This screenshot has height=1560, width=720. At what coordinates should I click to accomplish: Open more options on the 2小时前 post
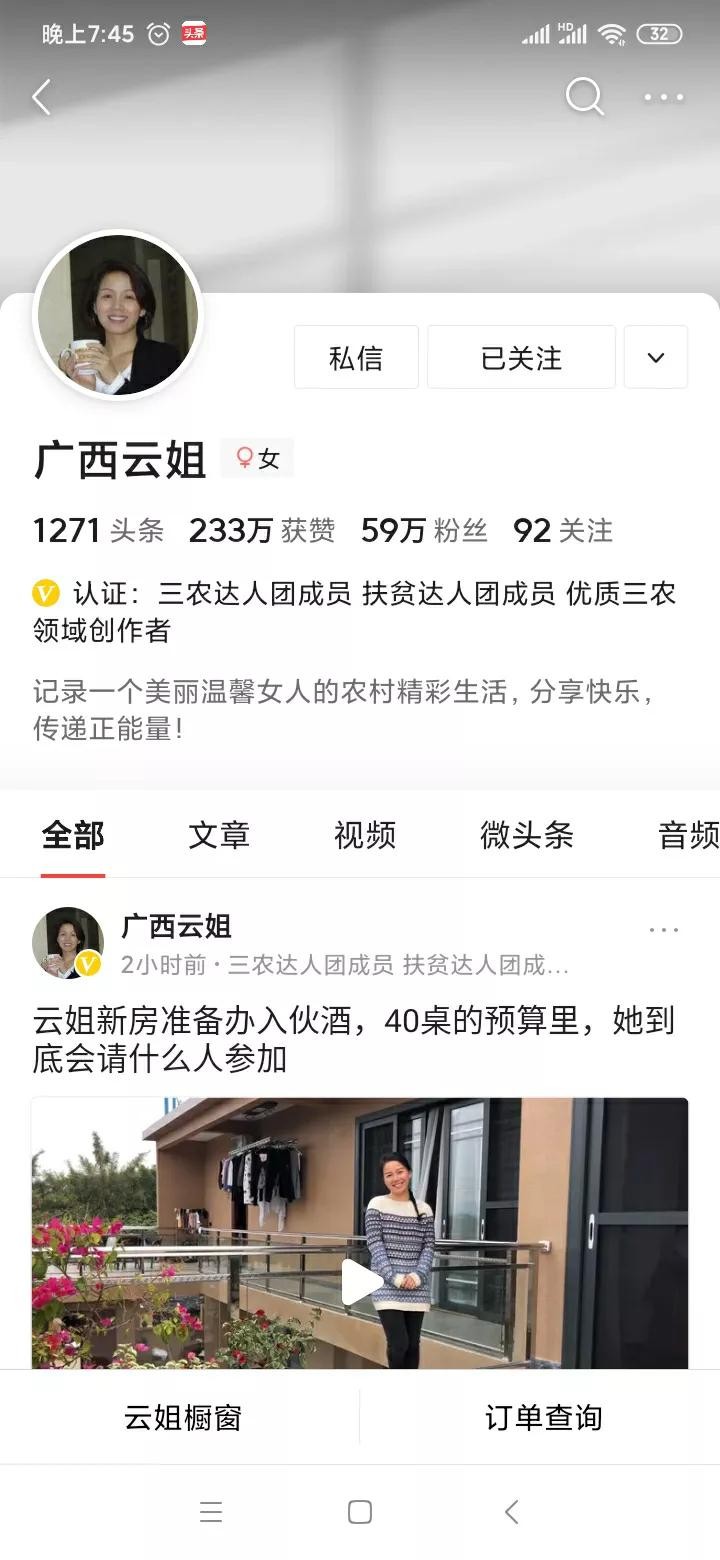coord(663,930)
